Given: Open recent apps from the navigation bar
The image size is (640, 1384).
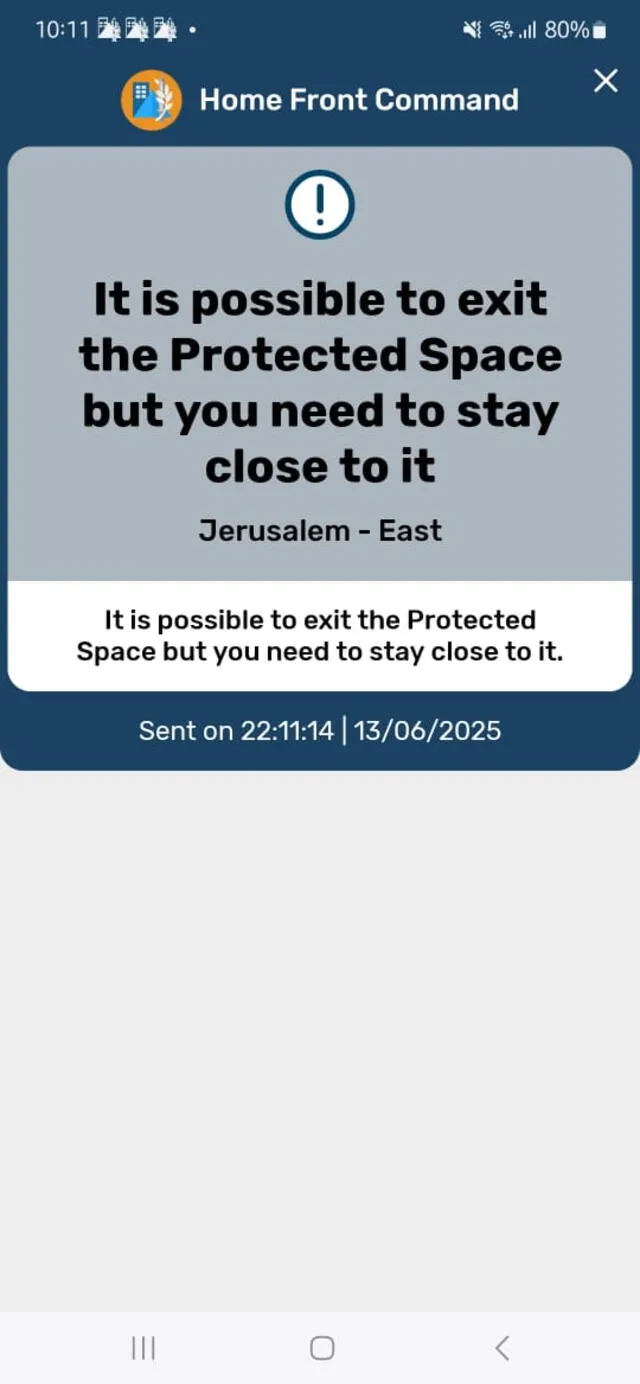Looking at the screenshot, I should click(143, 1347).
